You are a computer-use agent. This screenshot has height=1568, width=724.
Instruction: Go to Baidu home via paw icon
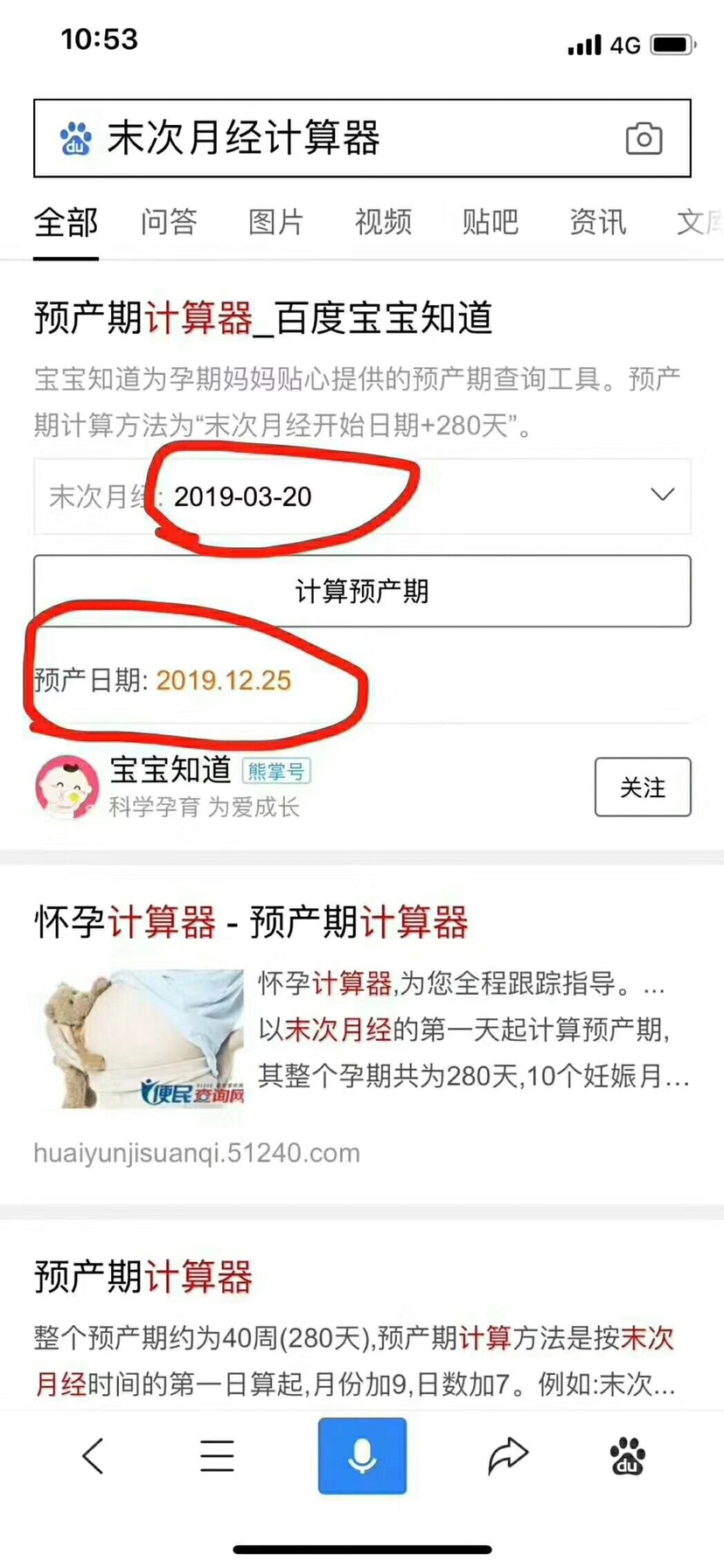pos(627,1456)
